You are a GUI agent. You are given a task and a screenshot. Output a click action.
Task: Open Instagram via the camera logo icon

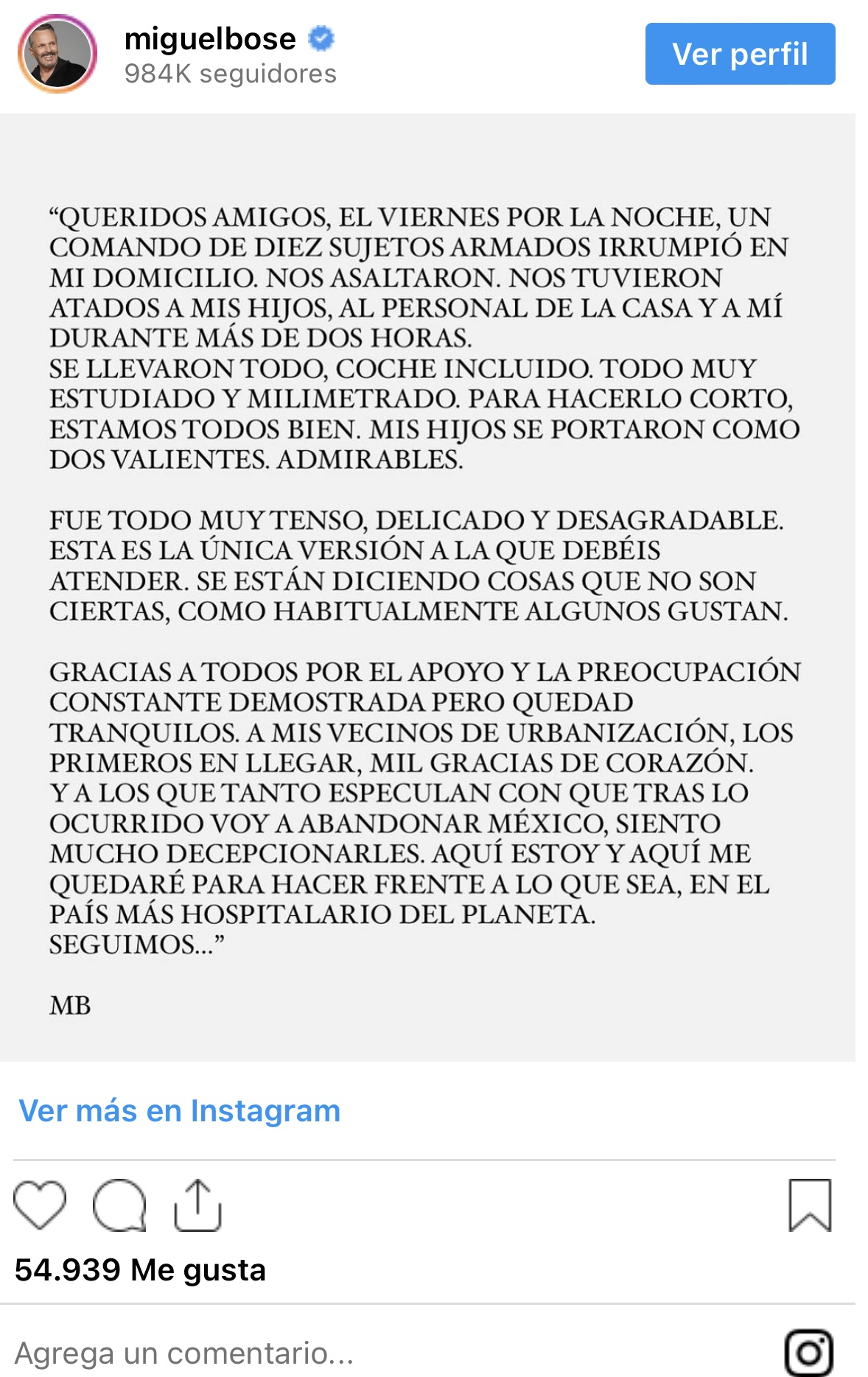pos(809,1353)
